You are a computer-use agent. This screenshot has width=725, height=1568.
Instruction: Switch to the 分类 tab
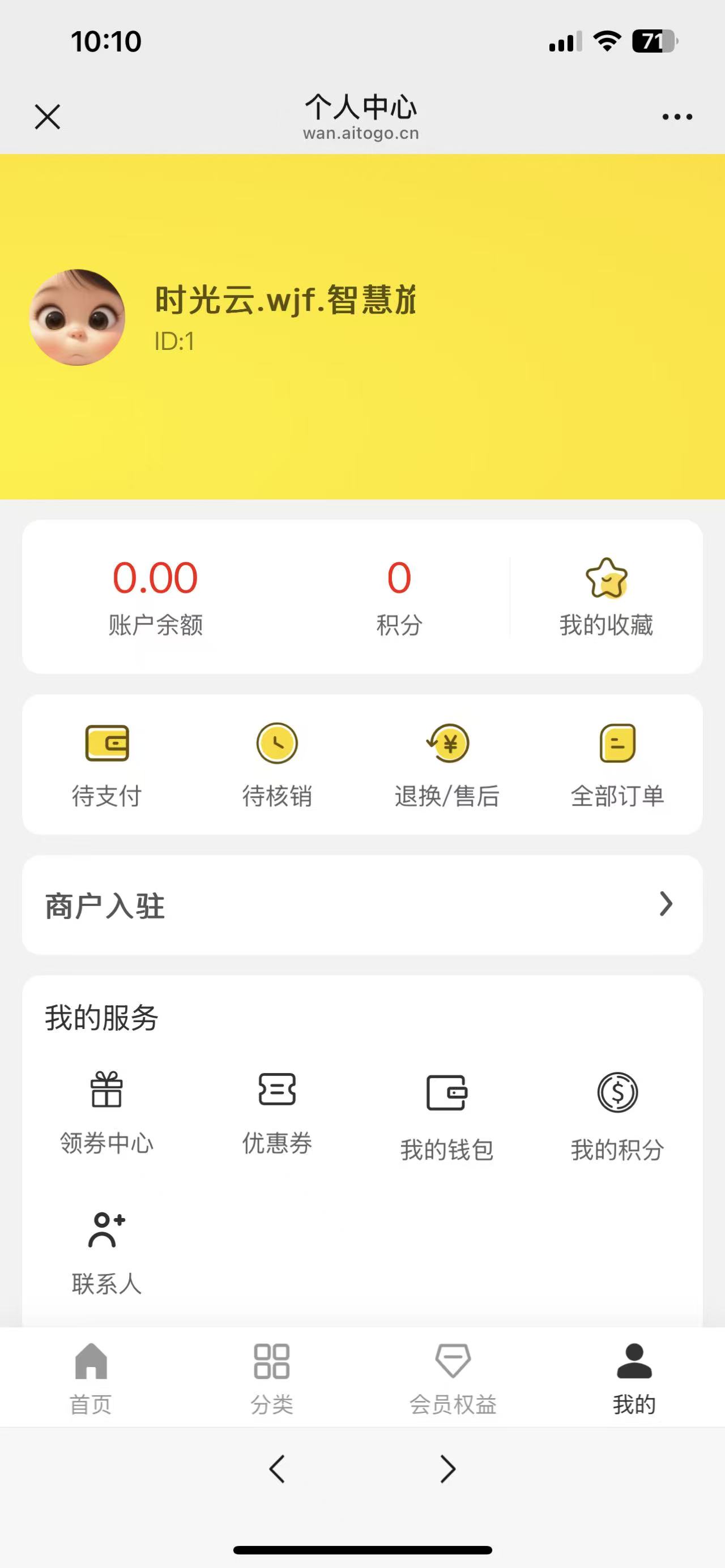[271, 1378]
